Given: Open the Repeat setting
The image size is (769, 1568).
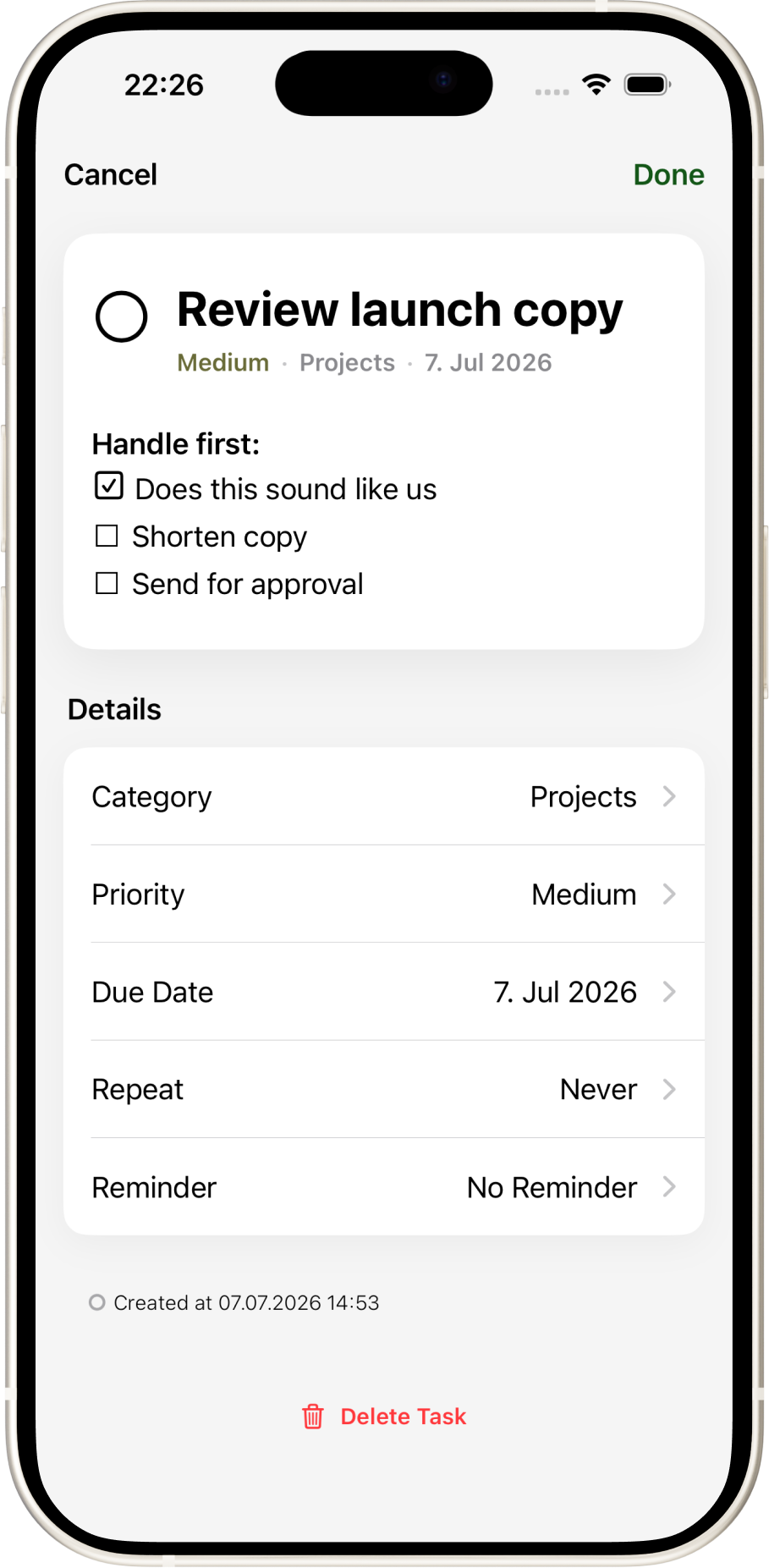Looking at the screenshot, I should pyautogui.click(x=384, y=1089).
